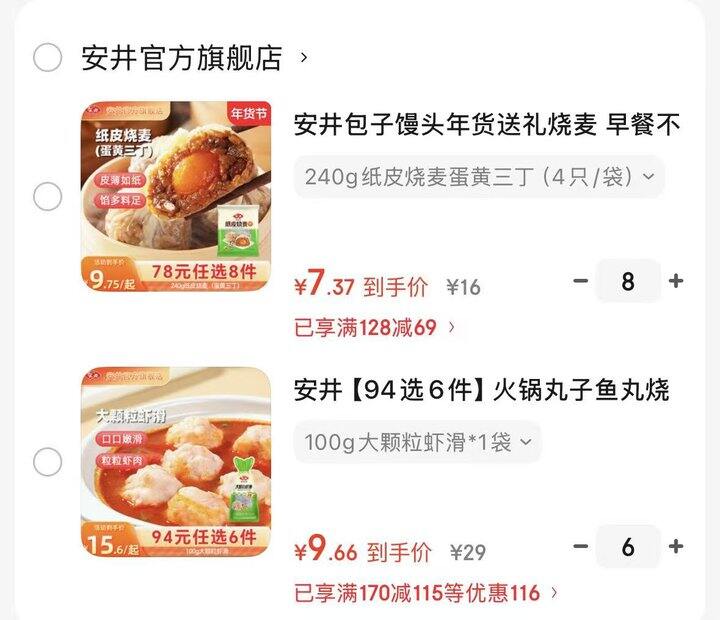The image size is (720, 620).
Task: Change the 100g大颗粒虾滑*1袋 specification
Action: (x=417, y=441)
